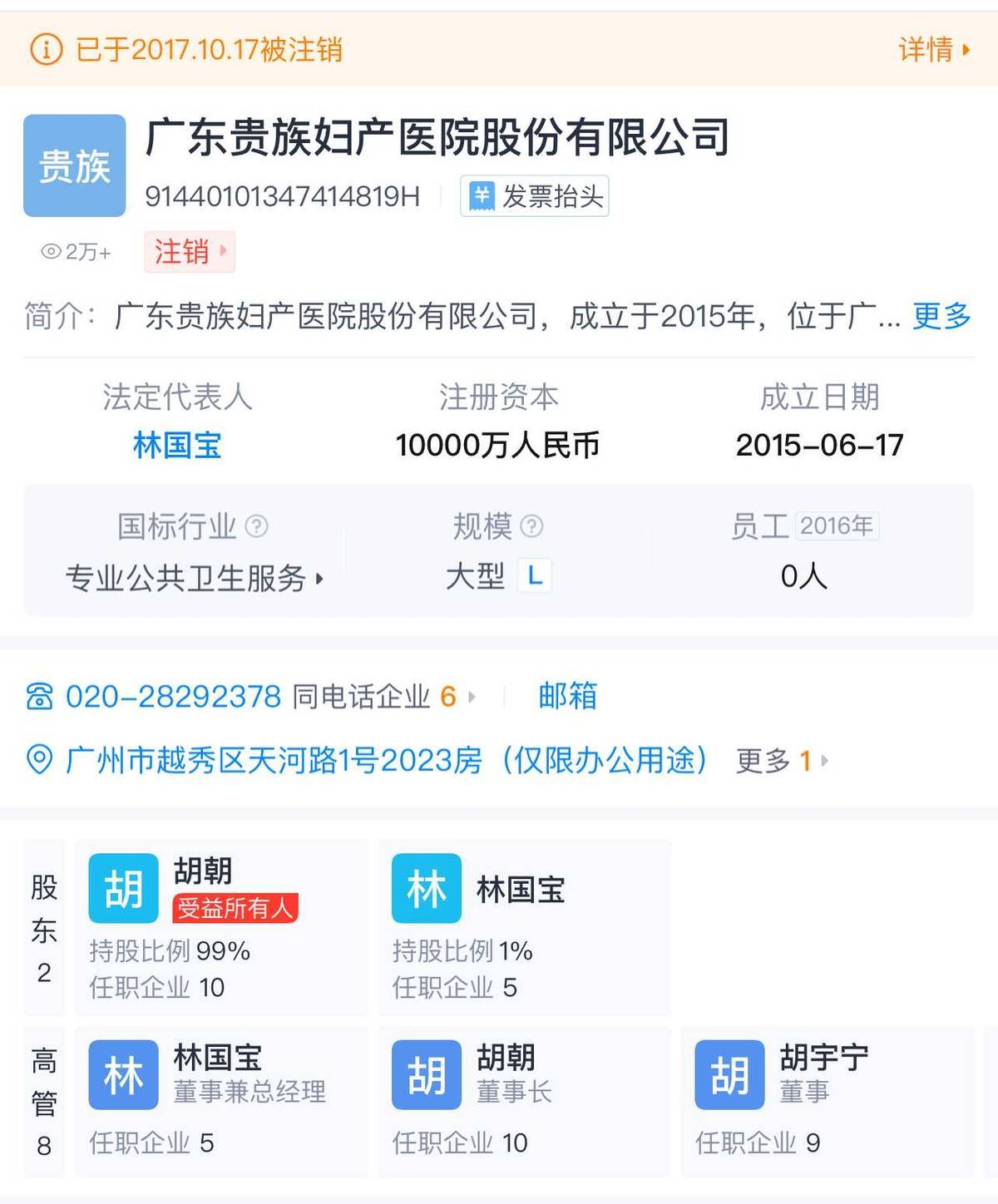The height and width of the screenshot is (1204, 998).
Task: Click the 发票抬头 invoice header button
Action: (533, 196)
